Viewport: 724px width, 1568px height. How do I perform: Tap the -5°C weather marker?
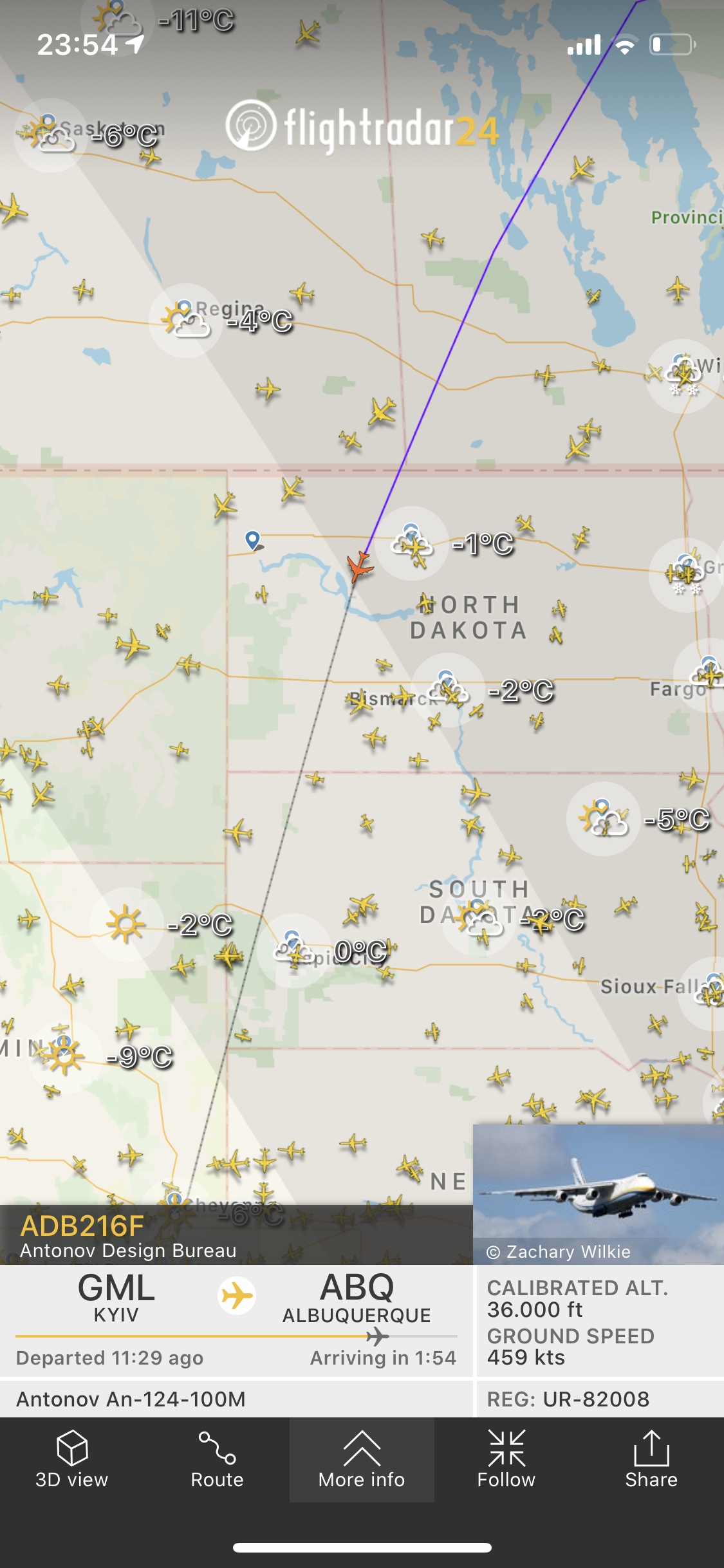tap(603, 818)
